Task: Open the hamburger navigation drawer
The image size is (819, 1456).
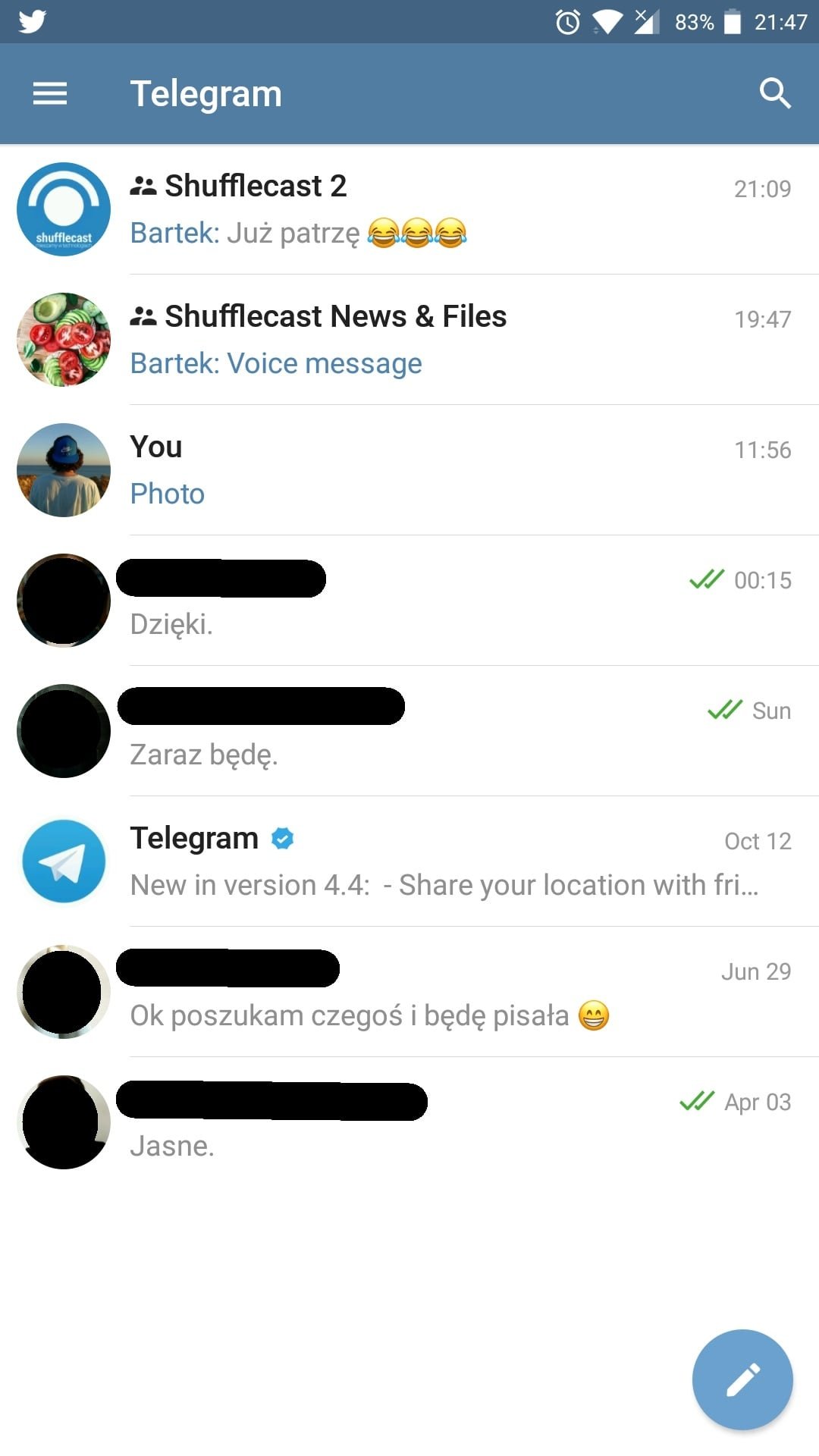Action: (x=50, y=94)
